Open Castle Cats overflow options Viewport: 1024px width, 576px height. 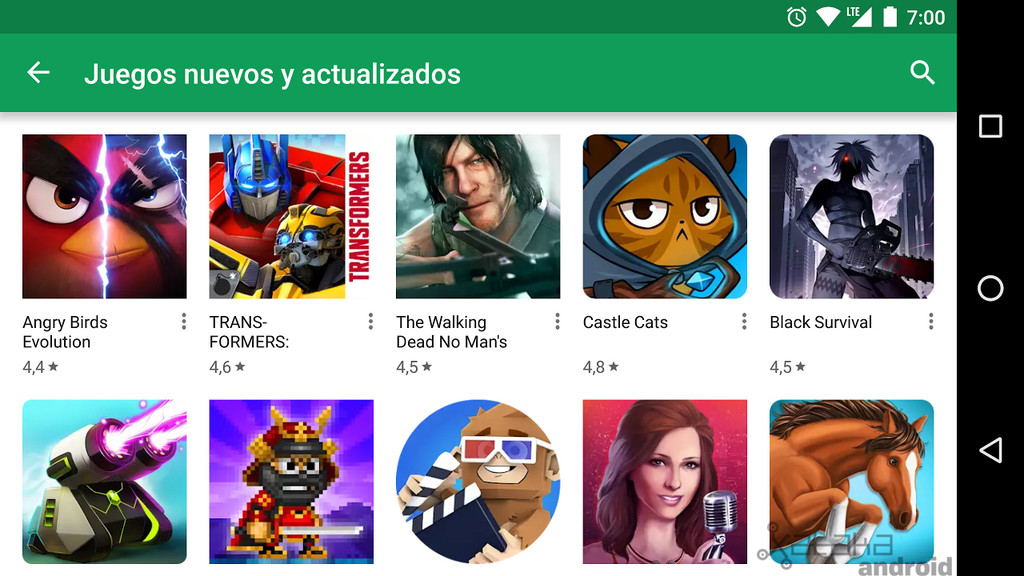point(745,321)
